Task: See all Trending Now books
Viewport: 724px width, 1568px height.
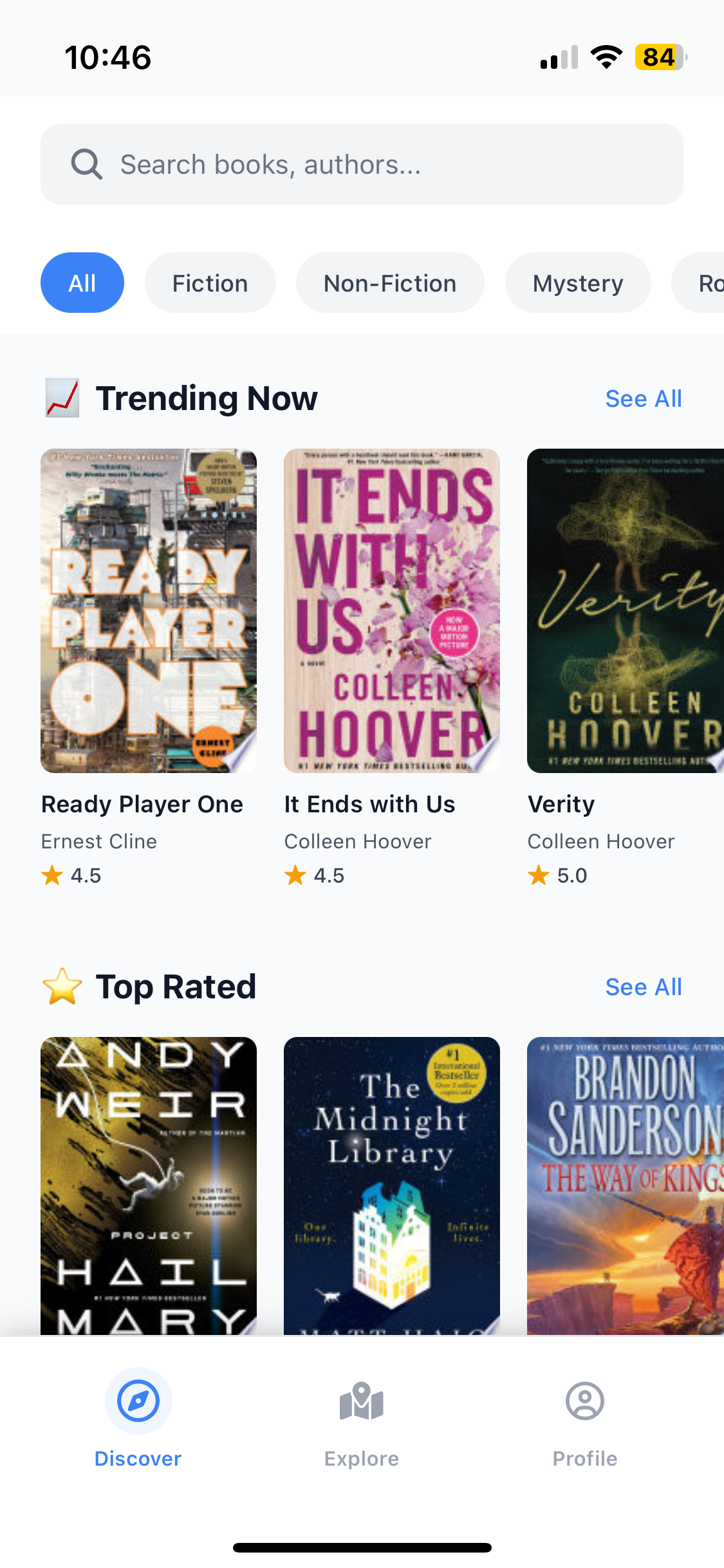Action: pyautogui.click(x=643, y=398)
